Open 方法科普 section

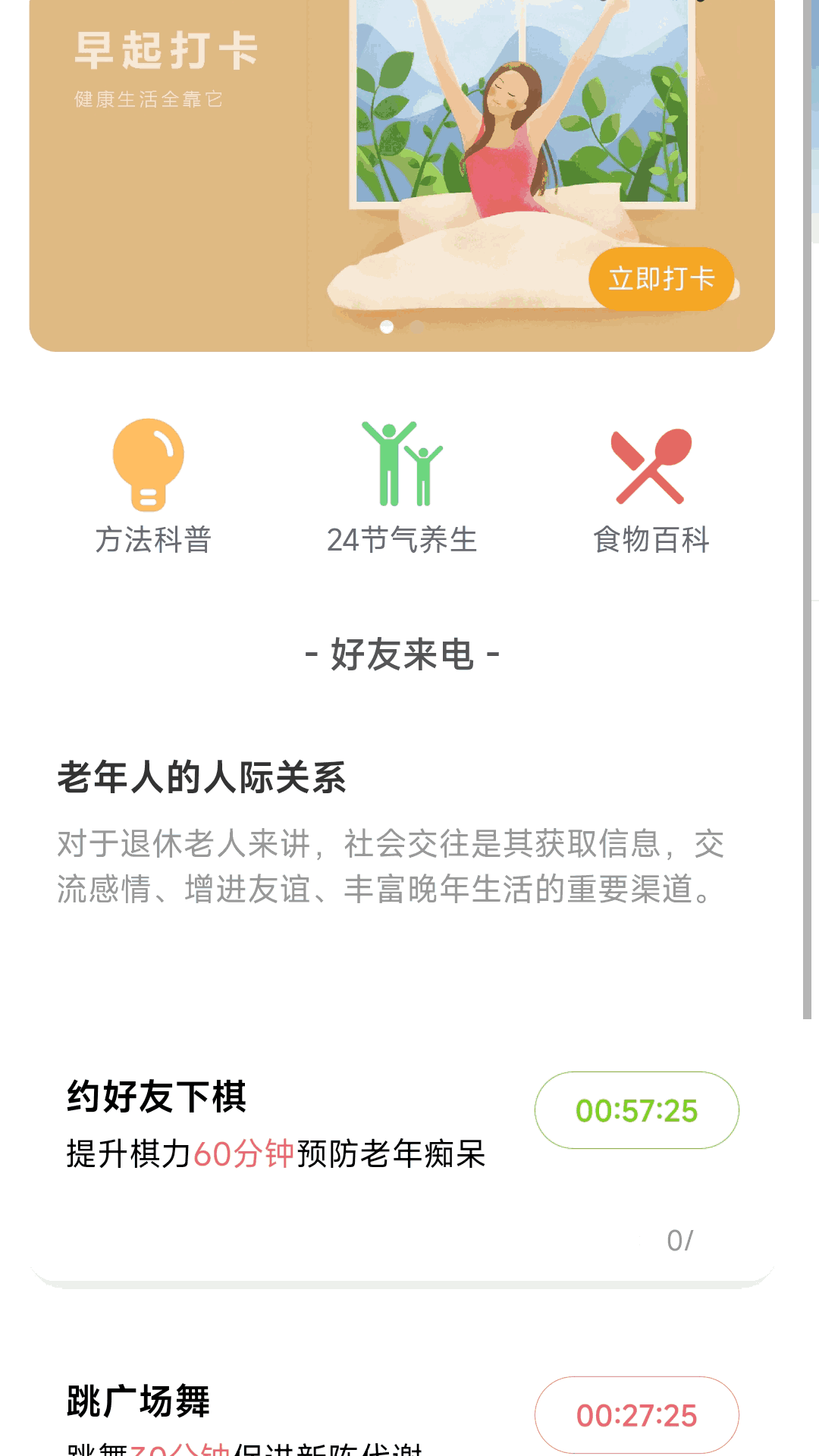point(152,487)
